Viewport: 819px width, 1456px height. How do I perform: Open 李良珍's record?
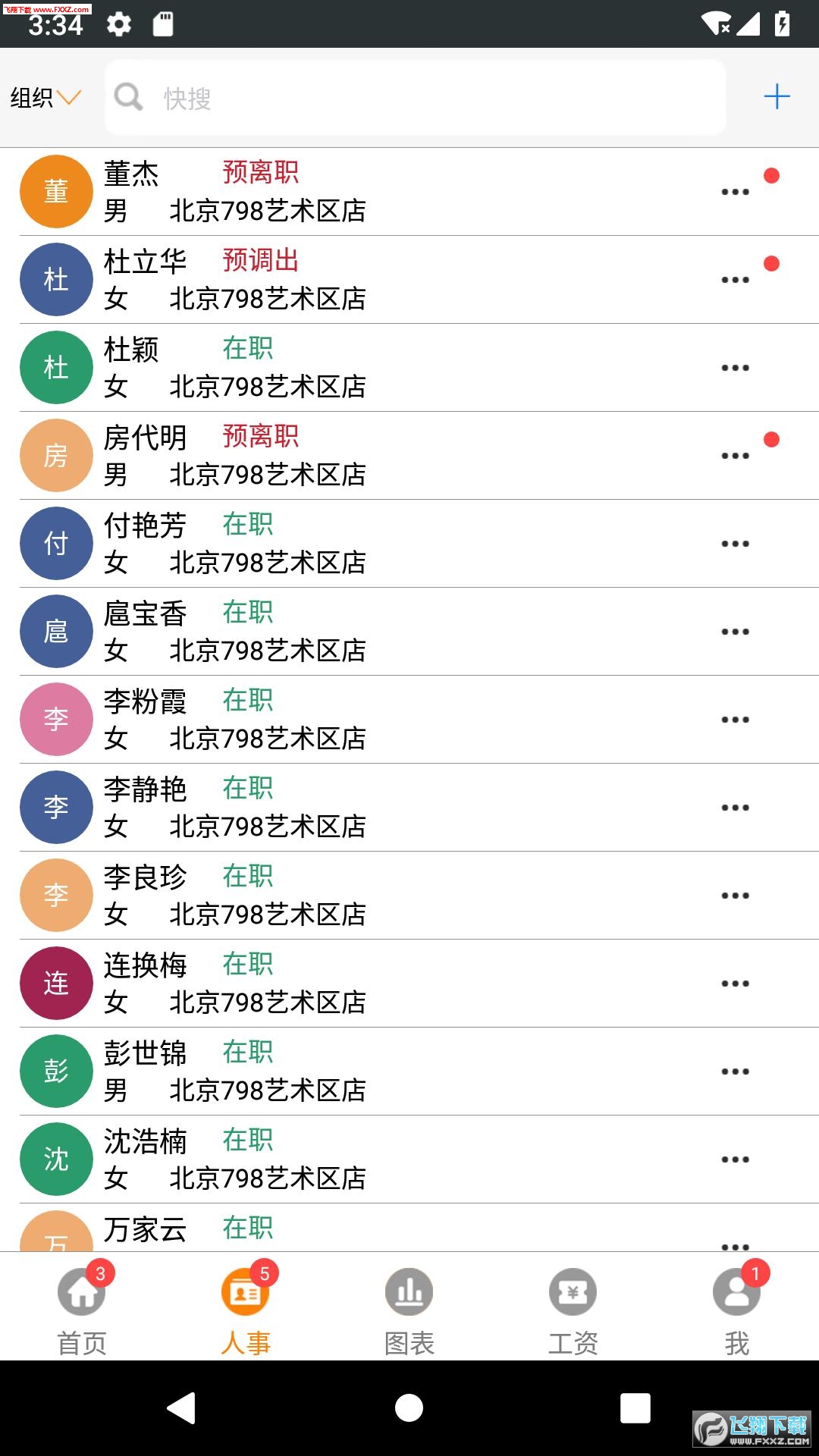pyautogui.click(x=409, y=896)
